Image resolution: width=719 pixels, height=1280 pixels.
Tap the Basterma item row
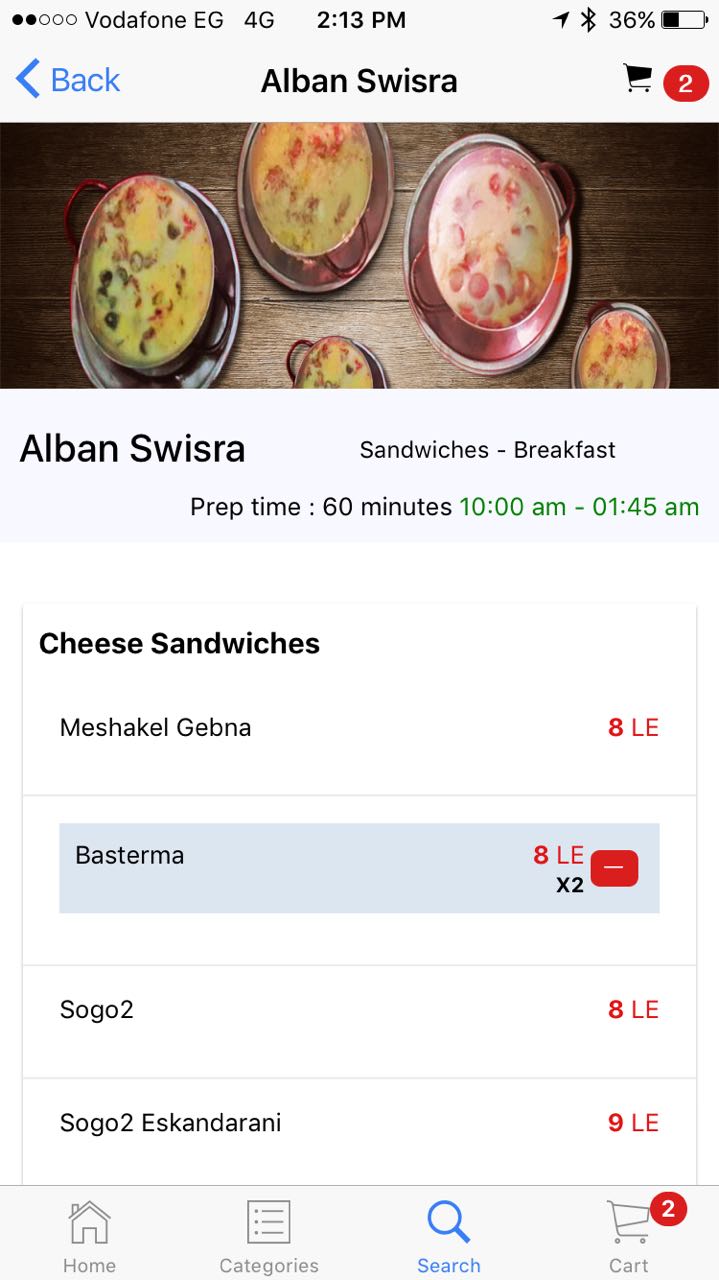point(359,868)
